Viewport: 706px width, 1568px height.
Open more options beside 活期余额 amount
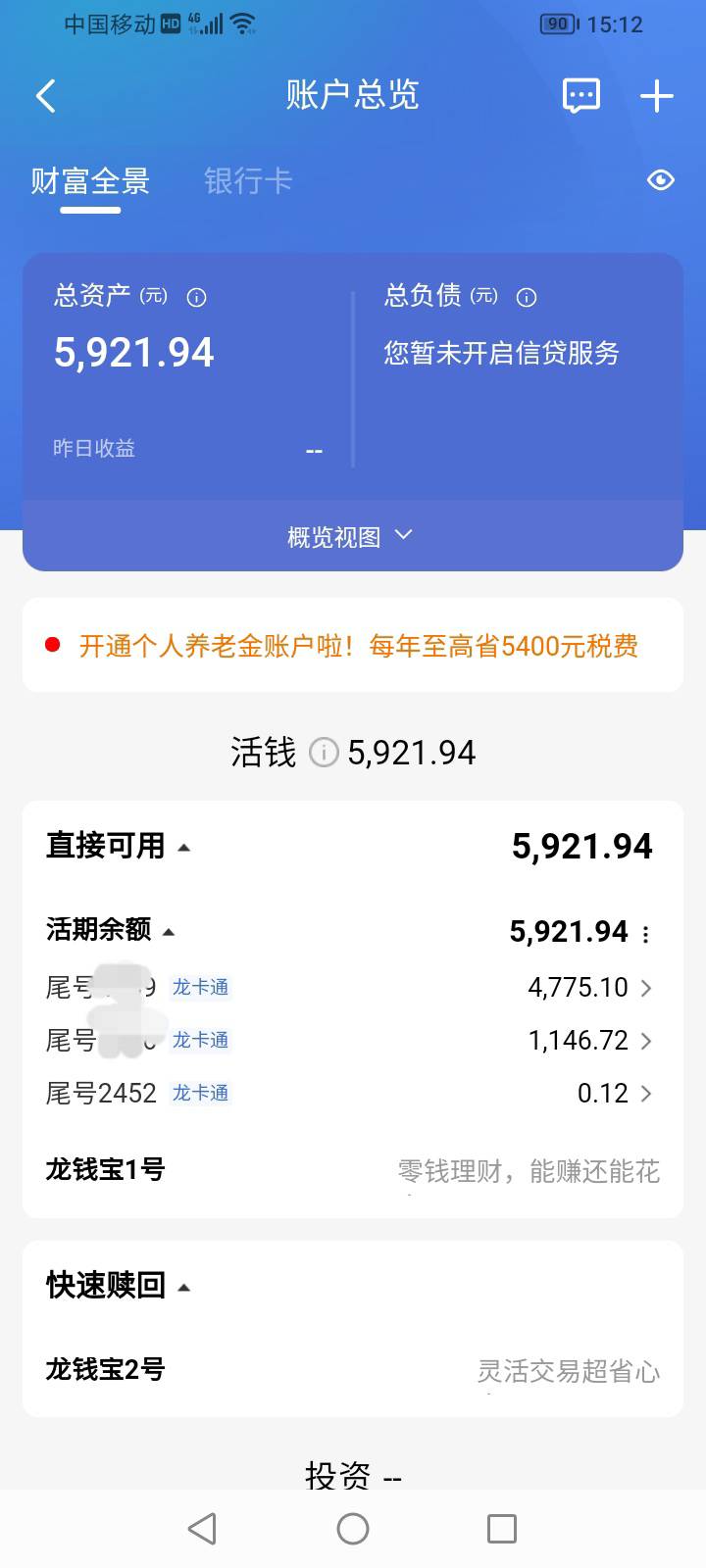(x=646, y=934)
